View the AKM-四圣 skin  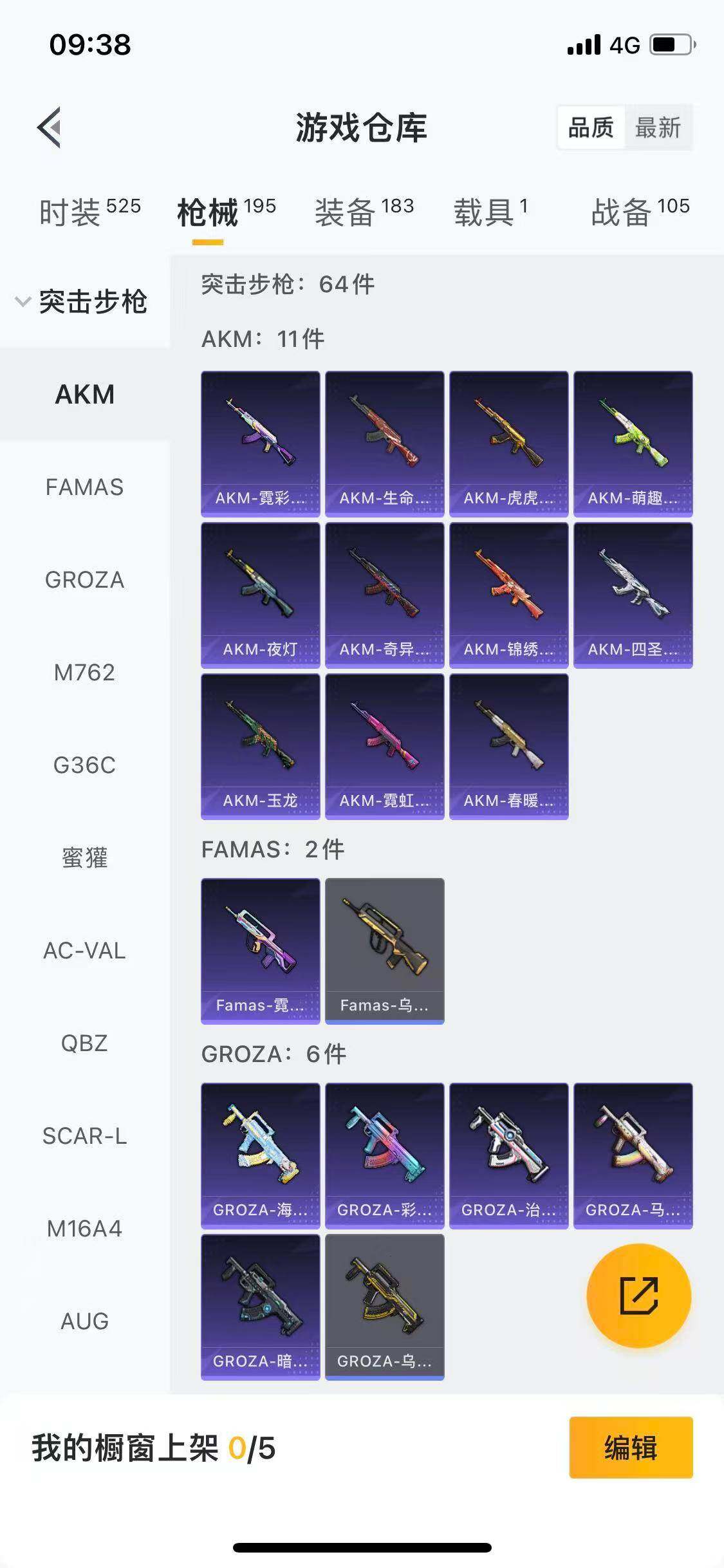(x=633, y=594)
